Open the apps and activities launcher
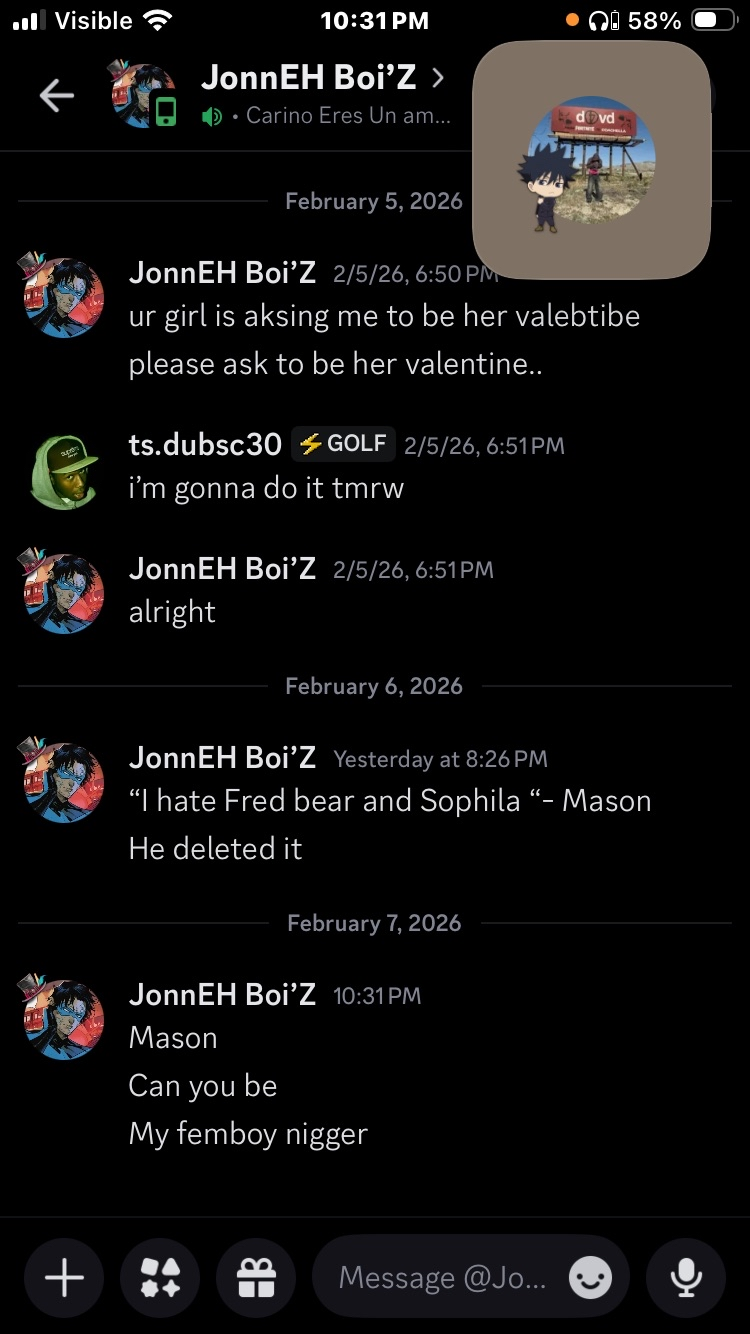 pos(160,1277)
